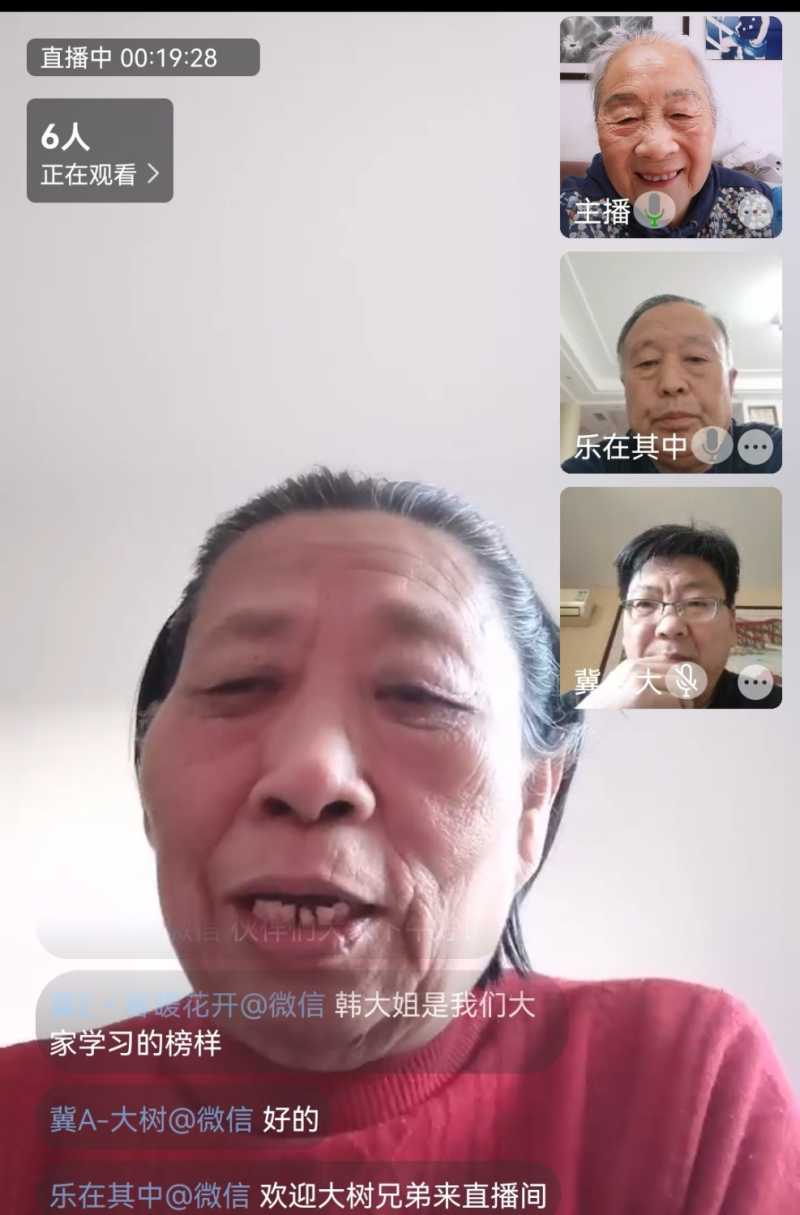Open more options on the 主播 tile
The image size is (800, 1215).
[x=756, y=211]
